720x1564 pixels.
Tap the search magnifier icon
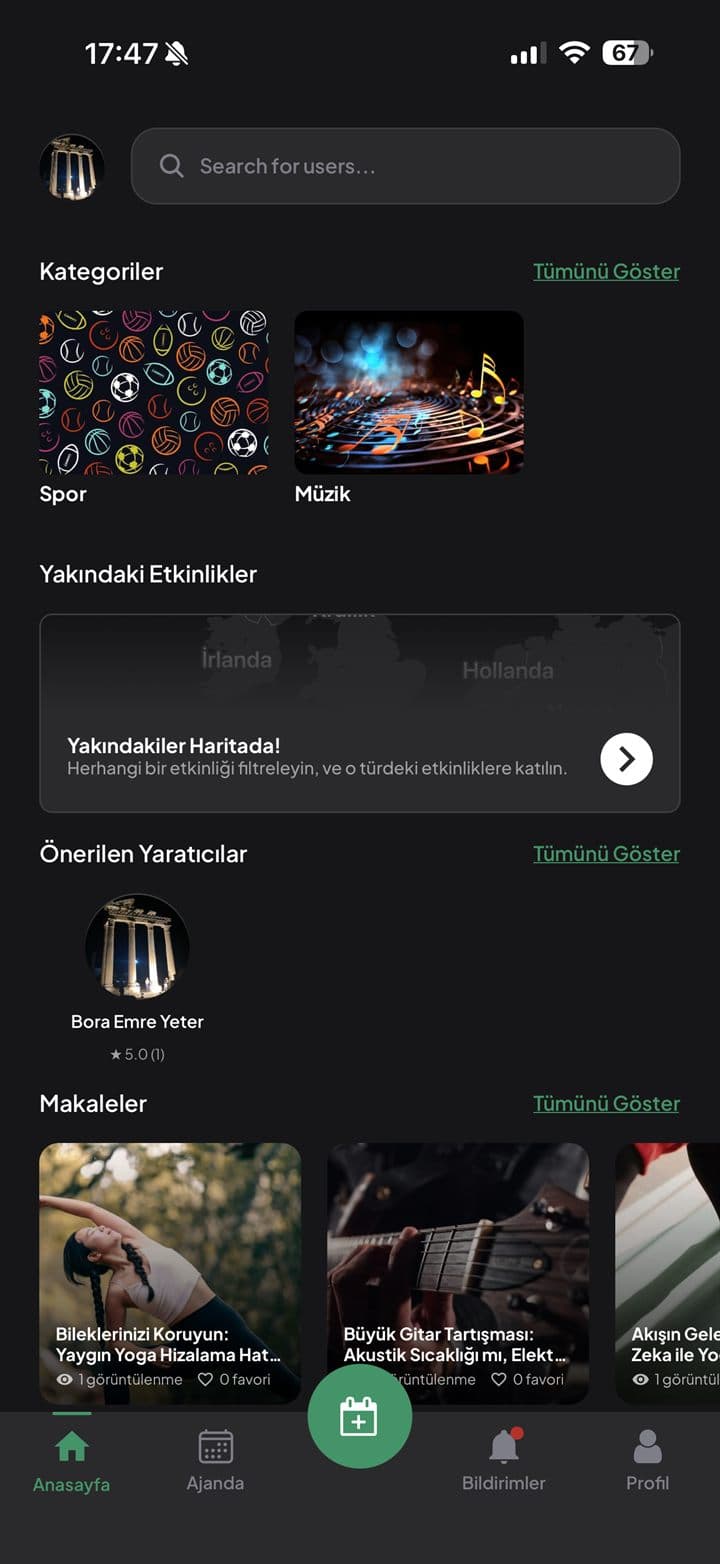click(x=171, y=166)
